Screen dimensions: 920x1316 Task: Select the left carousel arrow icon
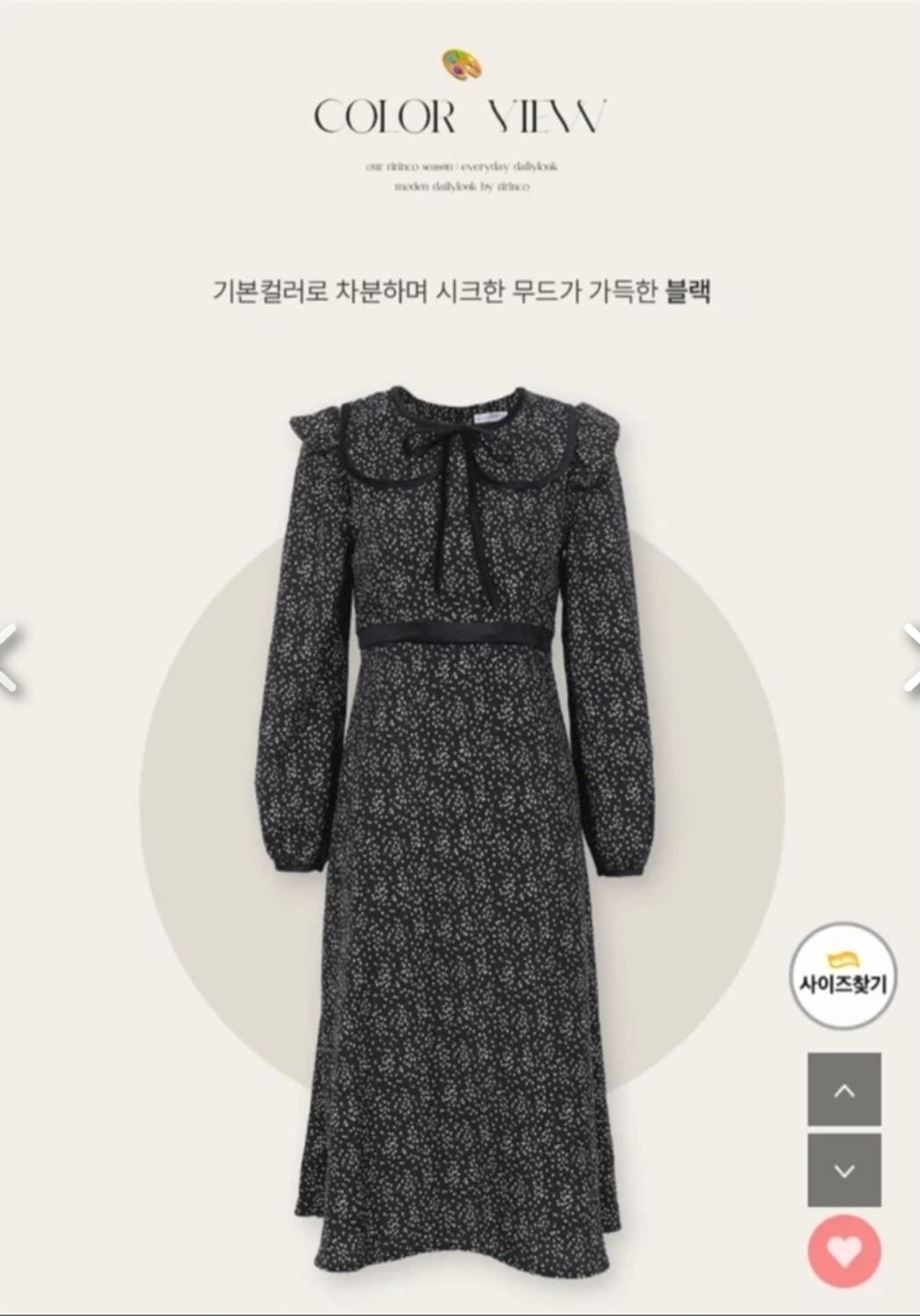pyautogui.click(x=11, y=656)
